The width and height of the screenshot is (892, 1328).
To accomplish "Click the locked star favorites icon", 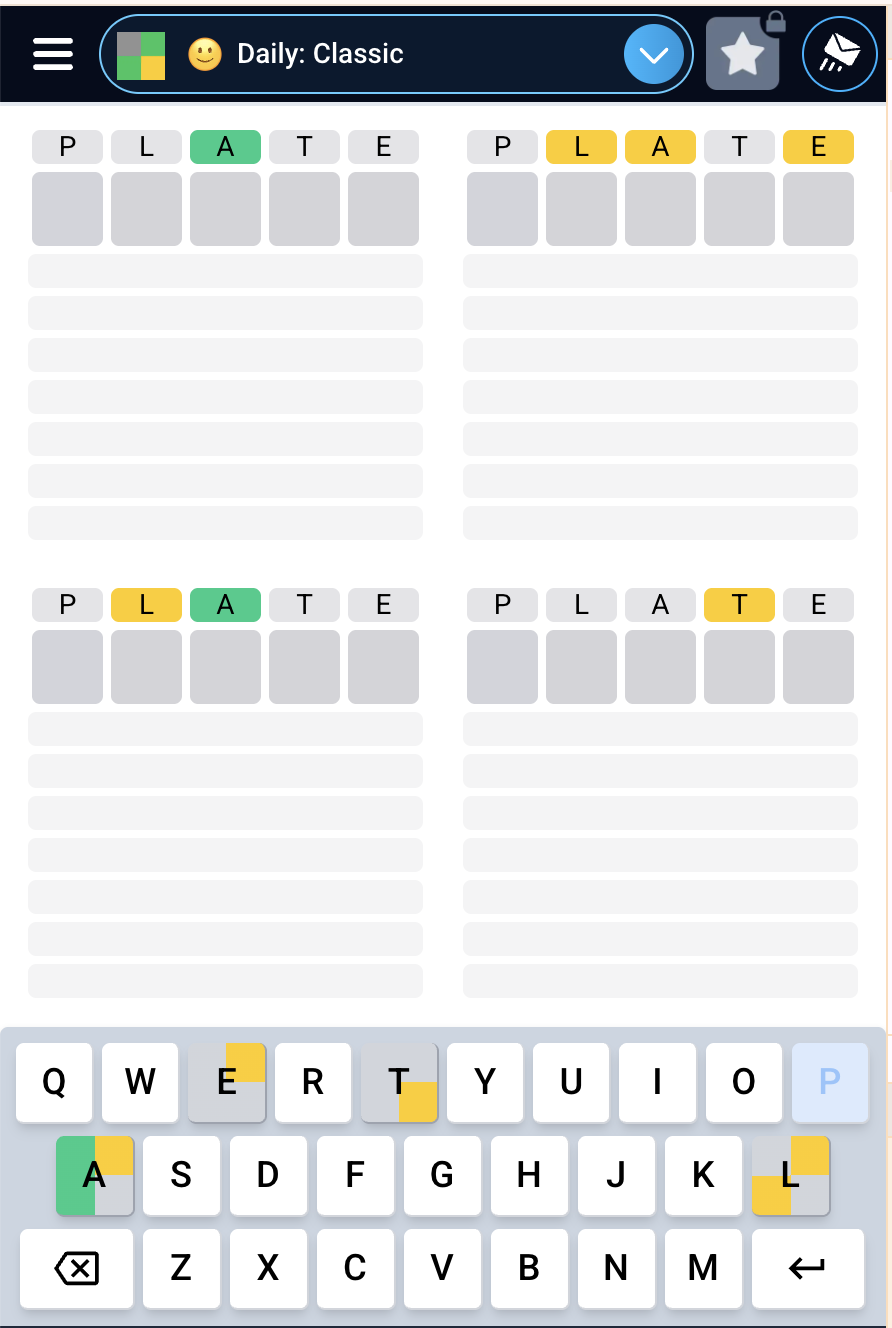I will tap(742, 54).
